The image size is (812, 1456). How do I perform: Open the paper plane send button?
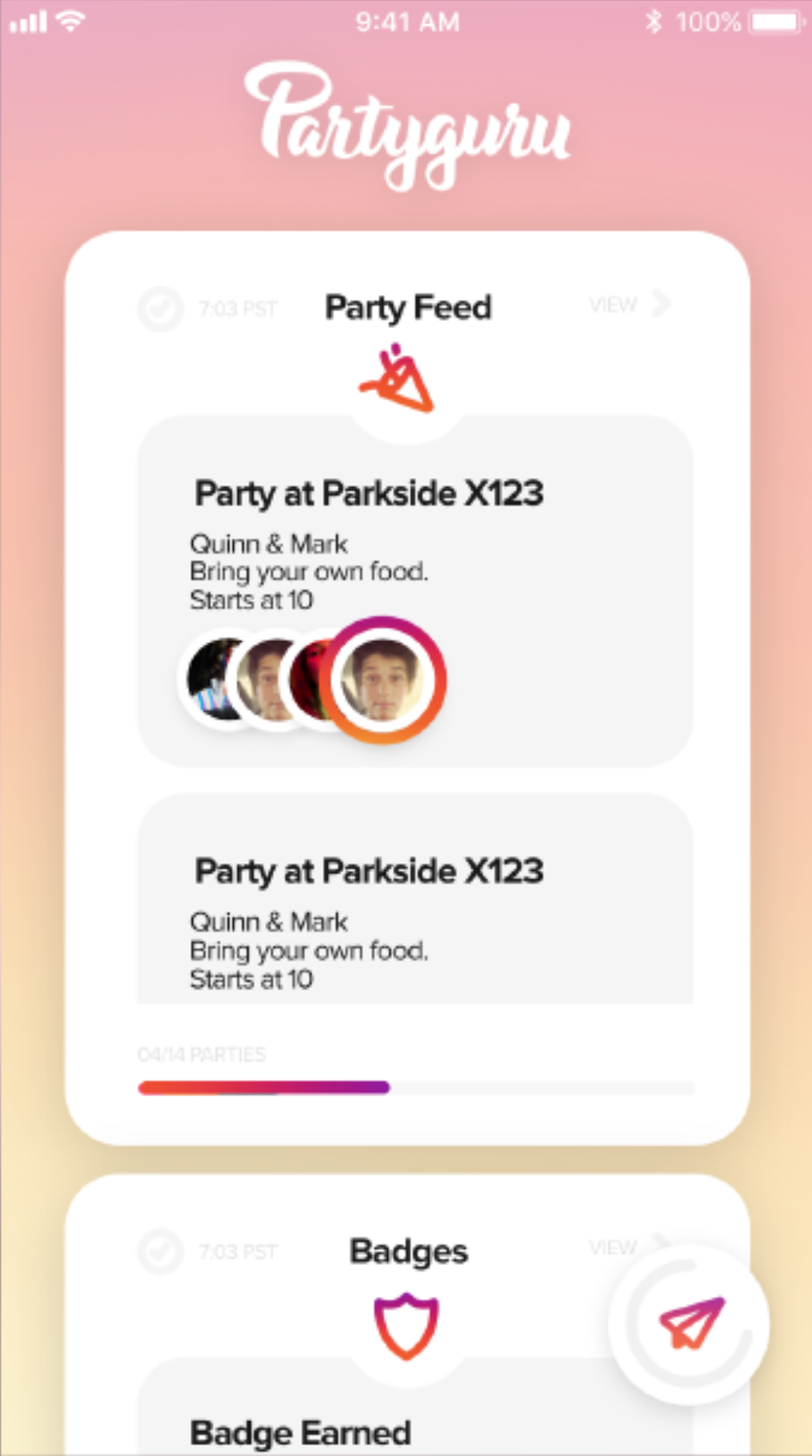690,1323
